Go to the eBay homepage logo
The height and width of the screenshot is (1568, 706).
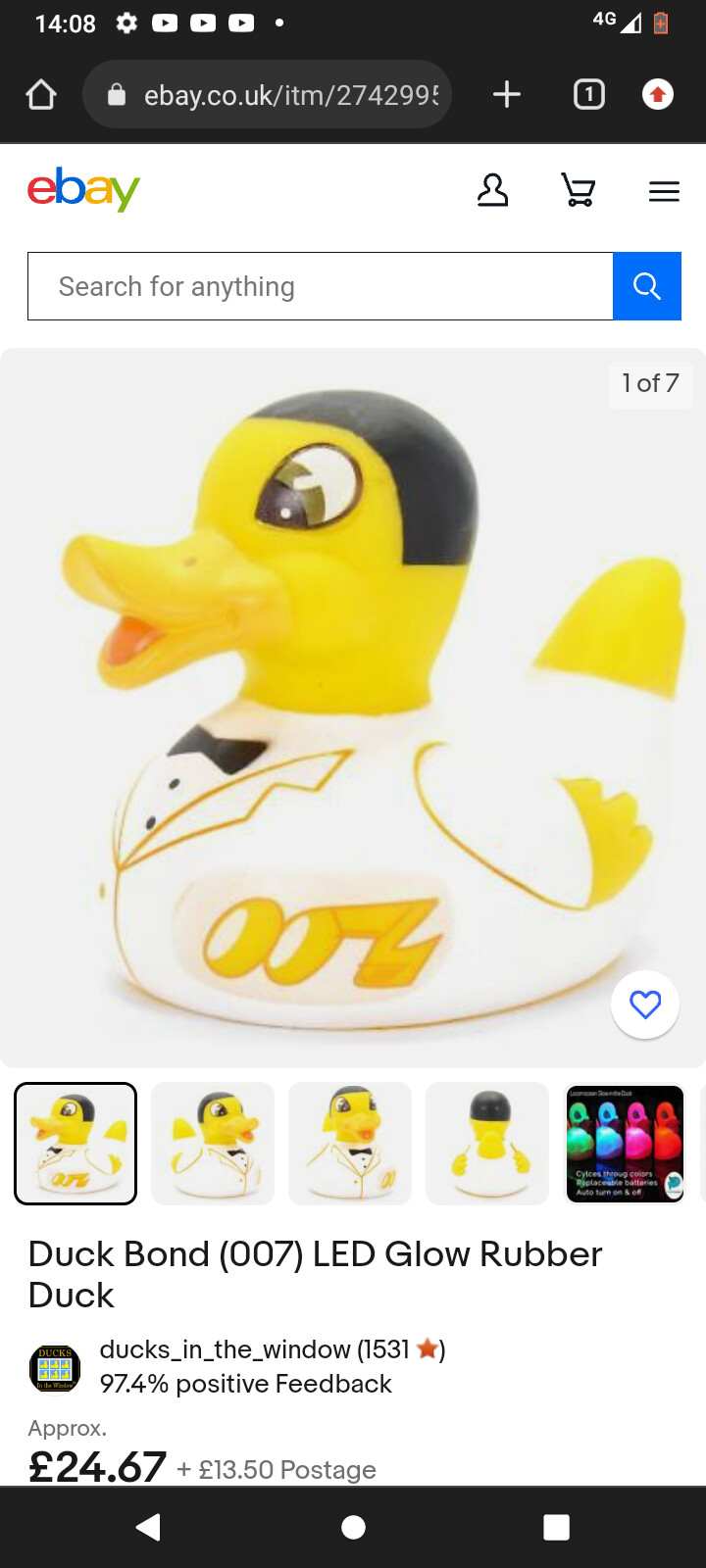pos(84,188)
